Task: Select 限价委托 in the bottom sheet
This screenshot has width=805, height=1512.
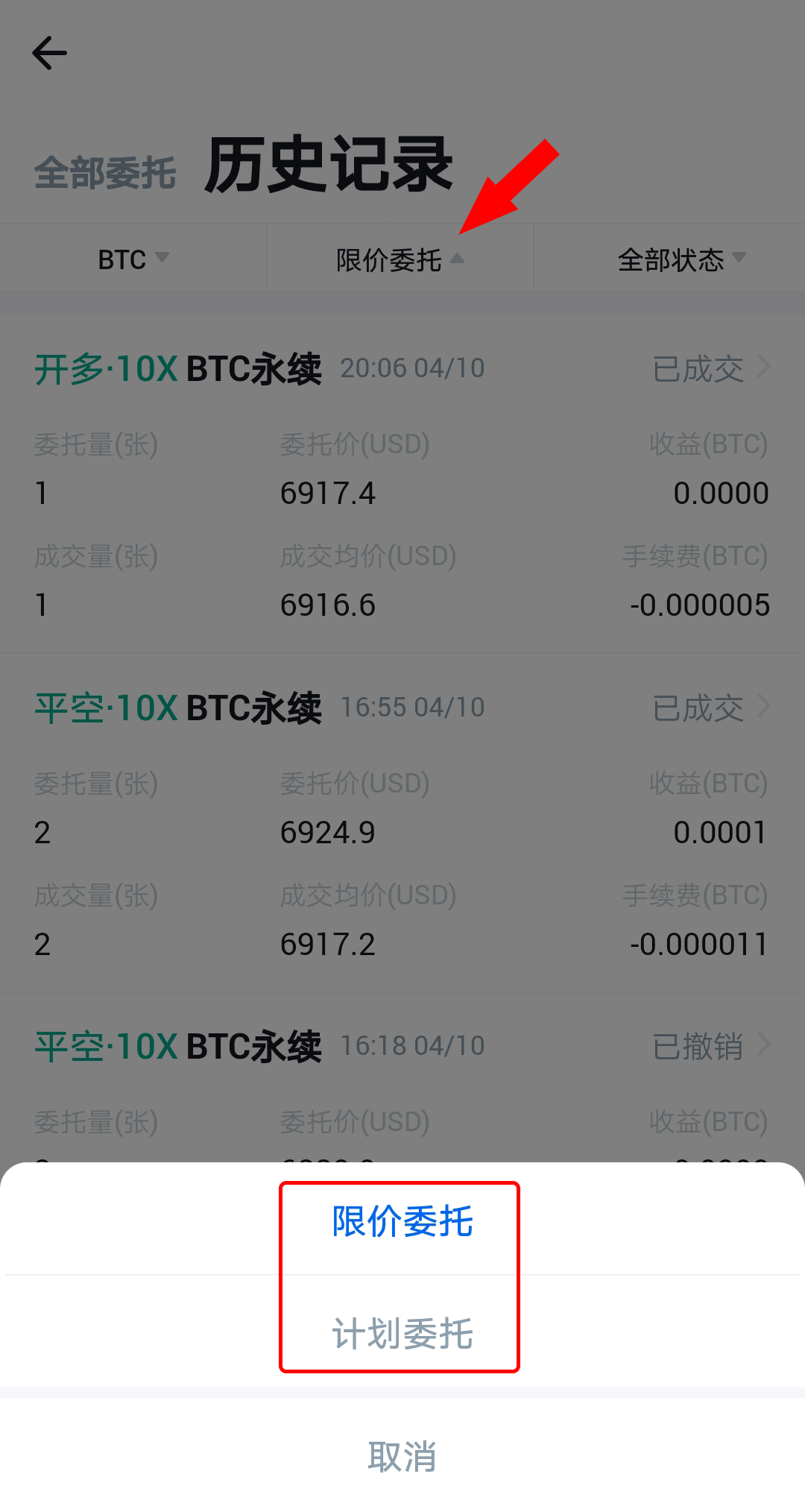Action: pyautogui.click(x=402, y=1223)
